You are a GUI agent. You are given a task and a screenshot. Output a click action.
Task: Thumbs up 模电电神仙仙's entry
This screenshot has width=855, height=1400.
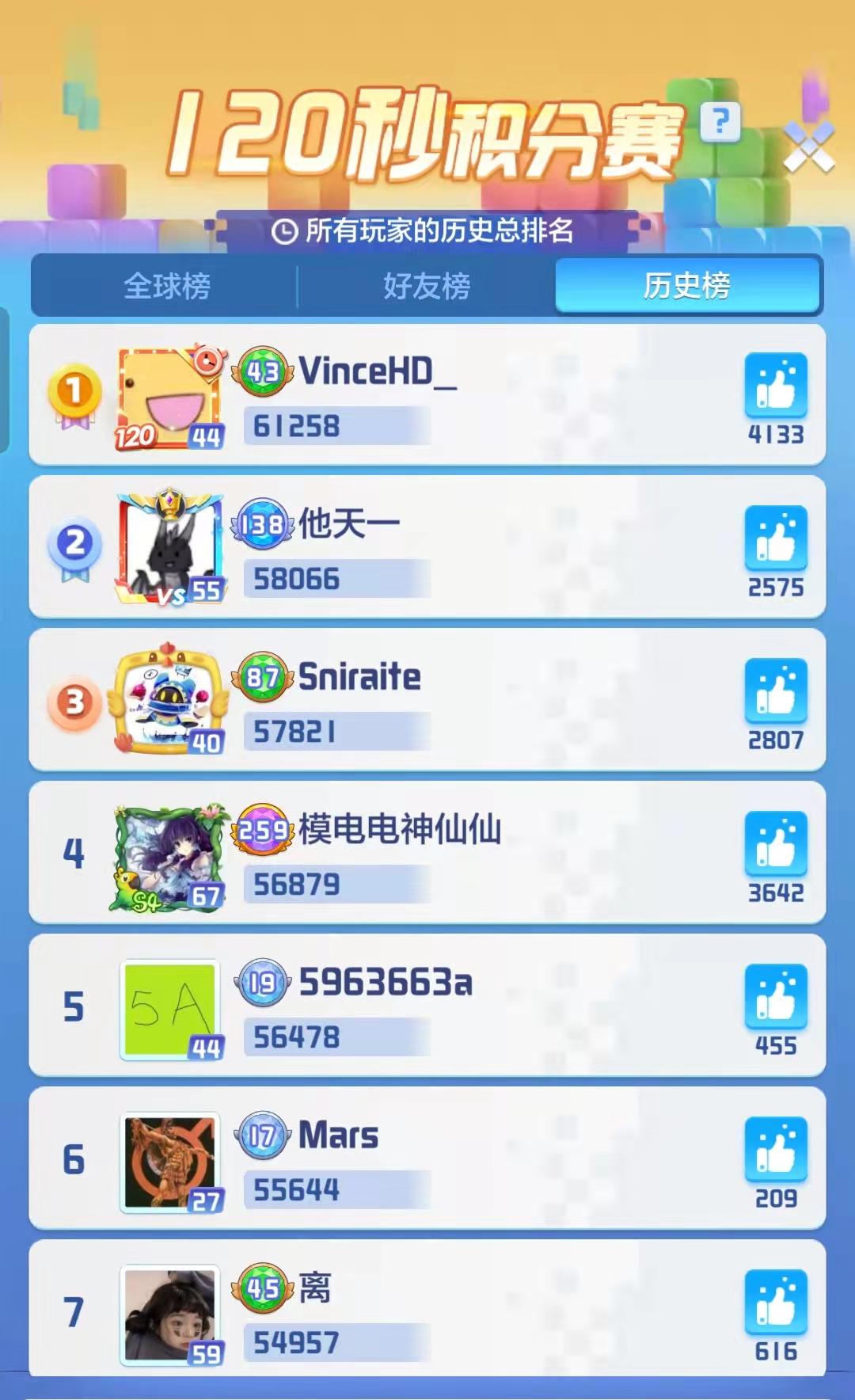[x=776, y=843]
